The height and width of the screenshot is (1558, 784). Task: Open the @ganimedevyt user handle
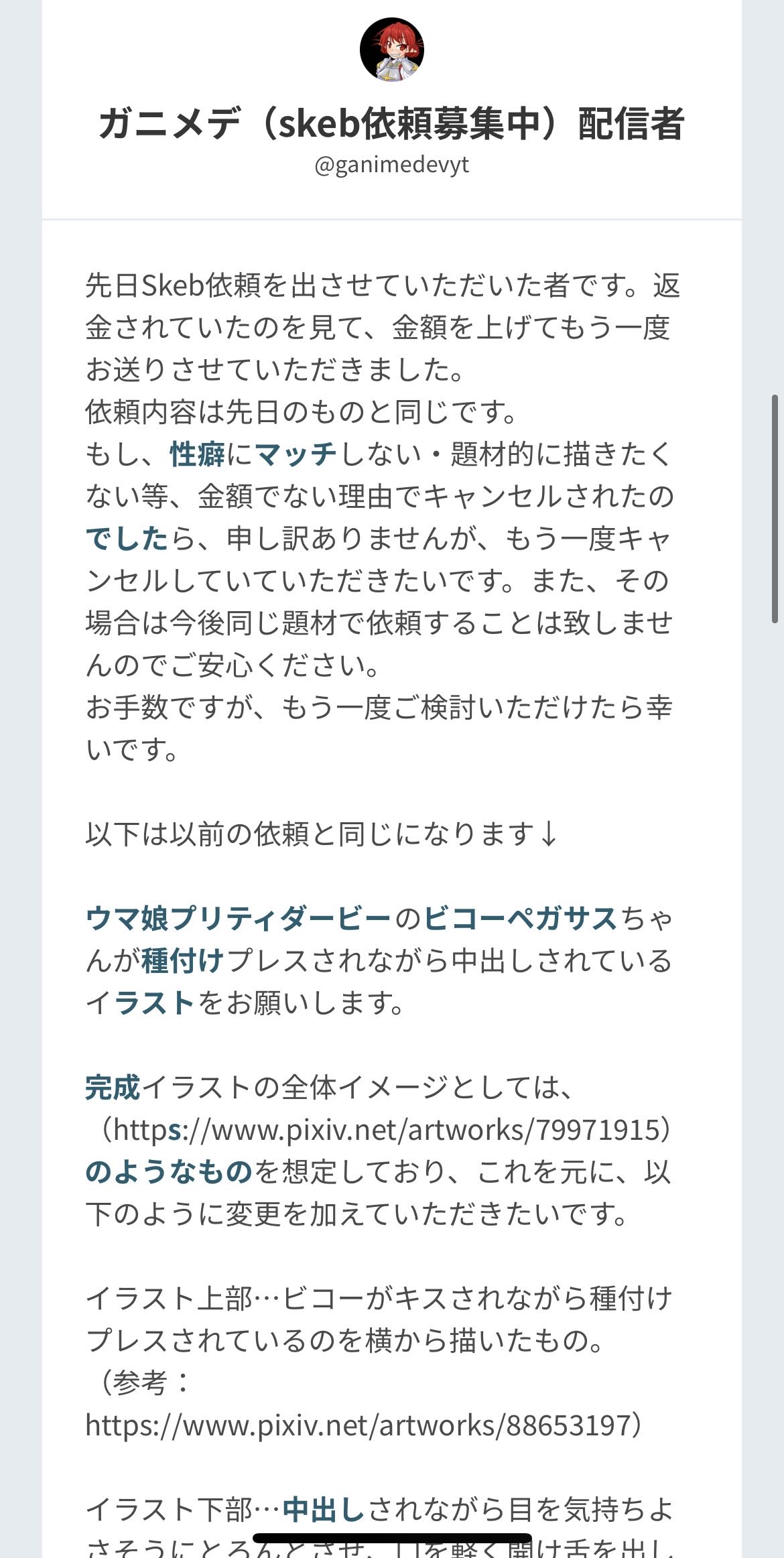tap(391, 165)
